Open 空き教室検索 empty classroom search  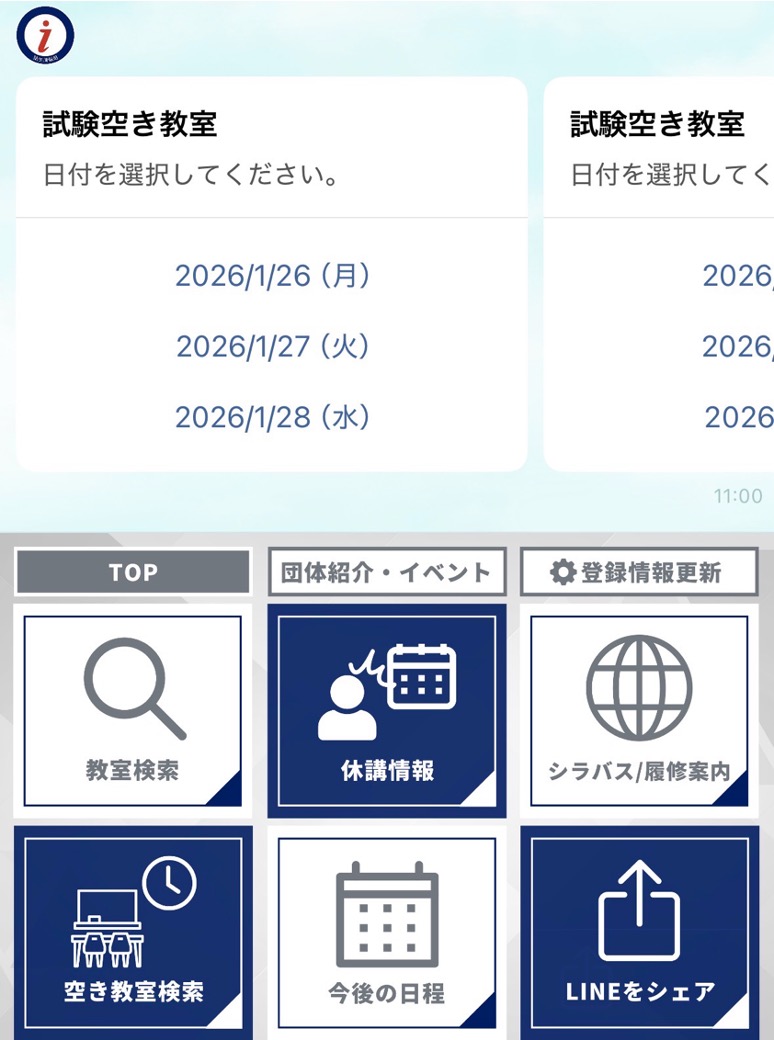pyautogui.click(x=133, y=930)
